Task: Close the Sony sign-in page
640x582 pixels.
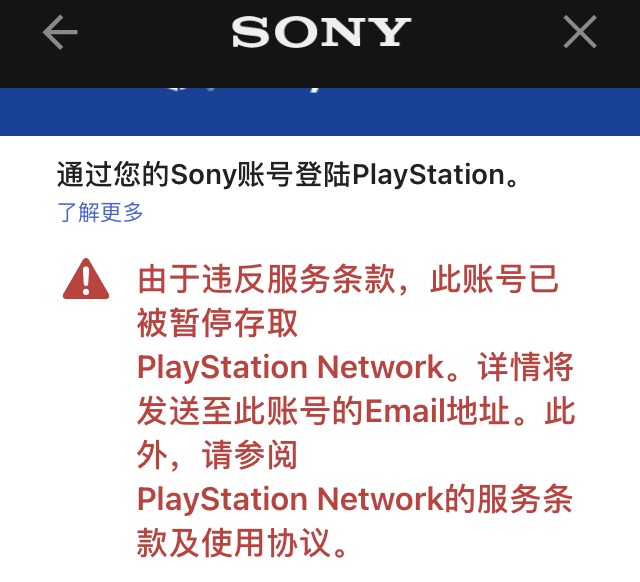Action: (x=580, y=33)
